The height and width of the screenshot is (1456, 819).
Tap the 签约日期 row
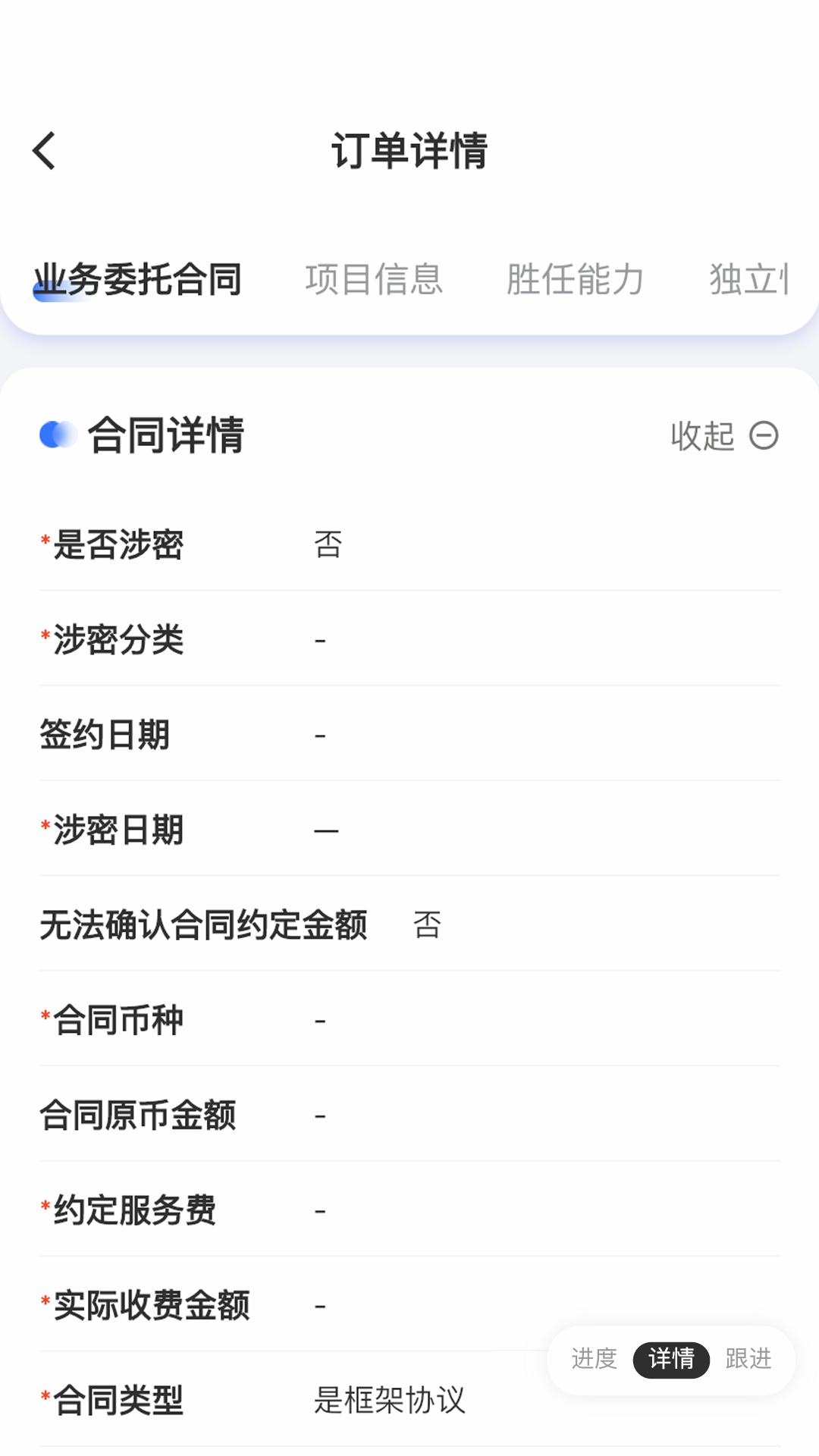(x=106, y=734)
